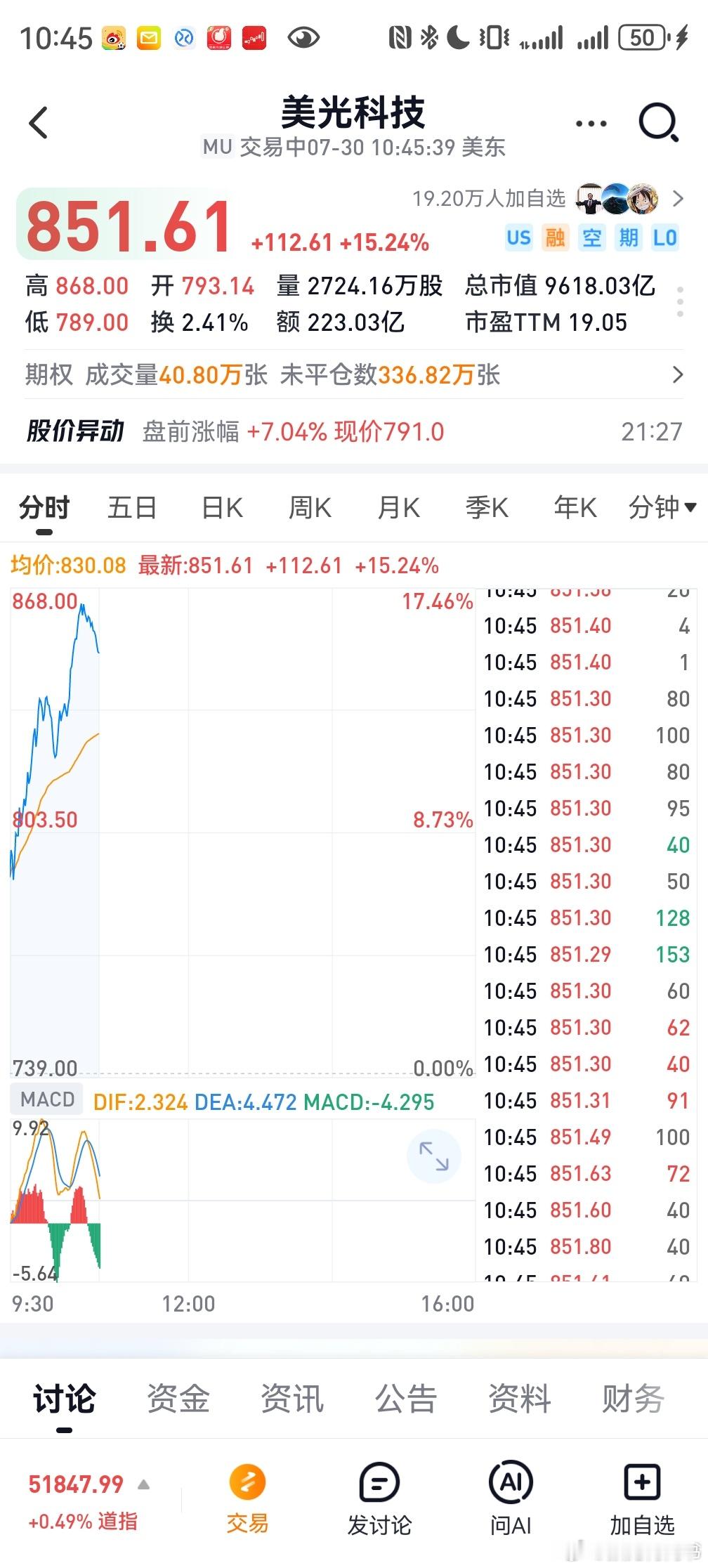Go back using the top-left arrow
This screenshot has height=1568, width=708.
tap(39, 124)
